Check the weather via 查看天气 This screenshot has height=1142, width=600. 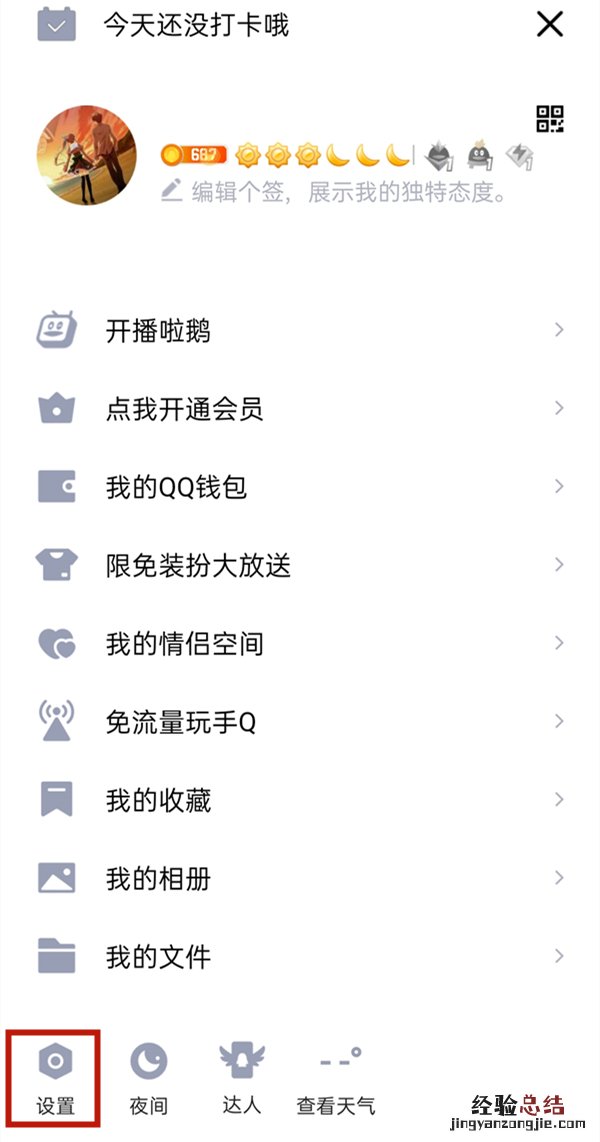pos(336,1076)
